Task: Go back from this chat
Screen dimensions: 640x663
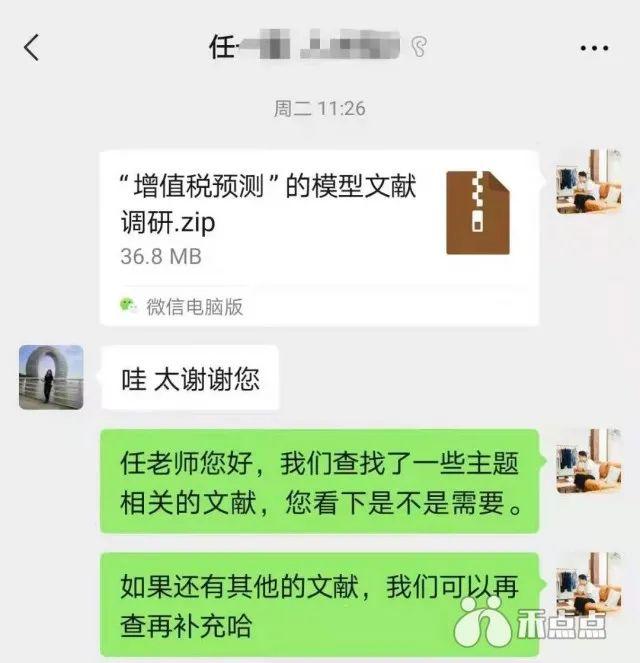Action: (32, 47)
